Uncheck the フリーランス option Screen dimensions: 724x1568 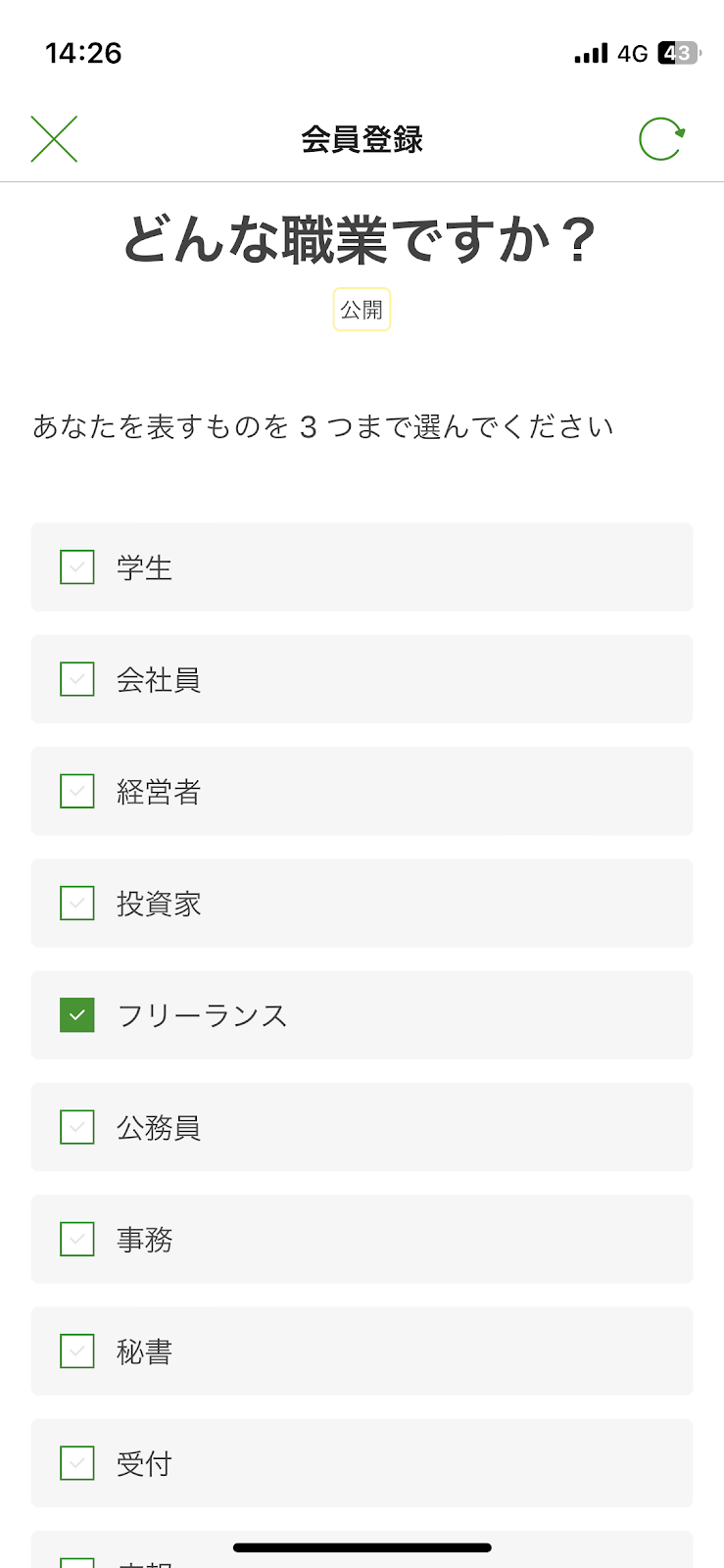tap(77, 1015)
